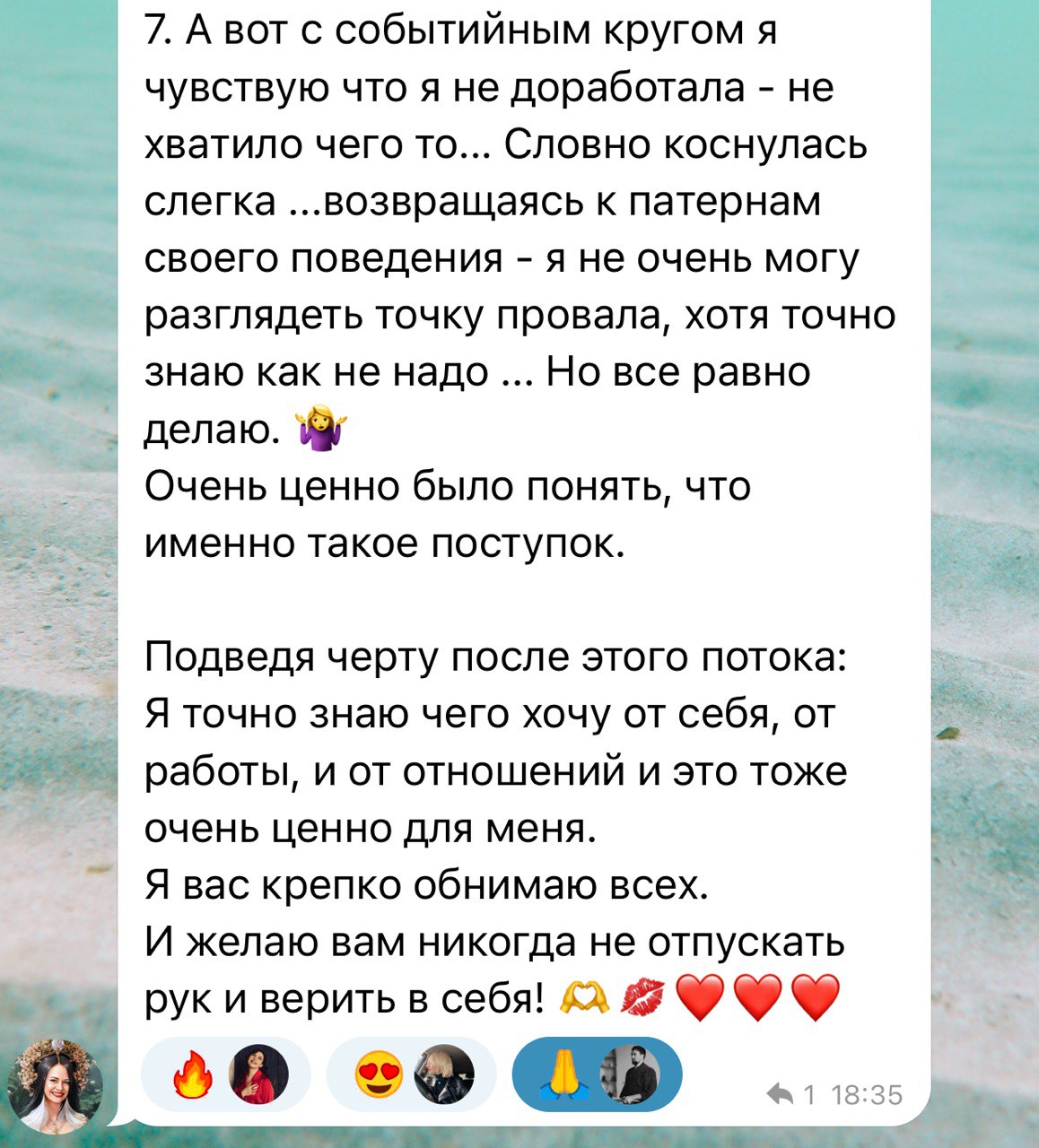This screenshot has width=1039, height=1148.
Task: Add the heart-eyes emoji reaction
Action: point(412,1074)
